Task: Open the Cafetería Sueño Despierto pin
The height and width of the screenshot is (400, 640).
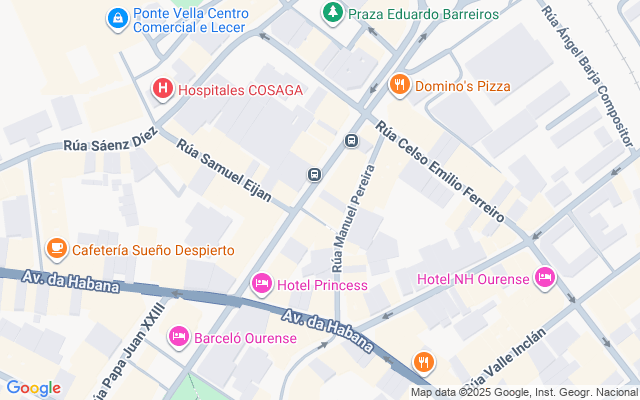Action: coord(57,249)
